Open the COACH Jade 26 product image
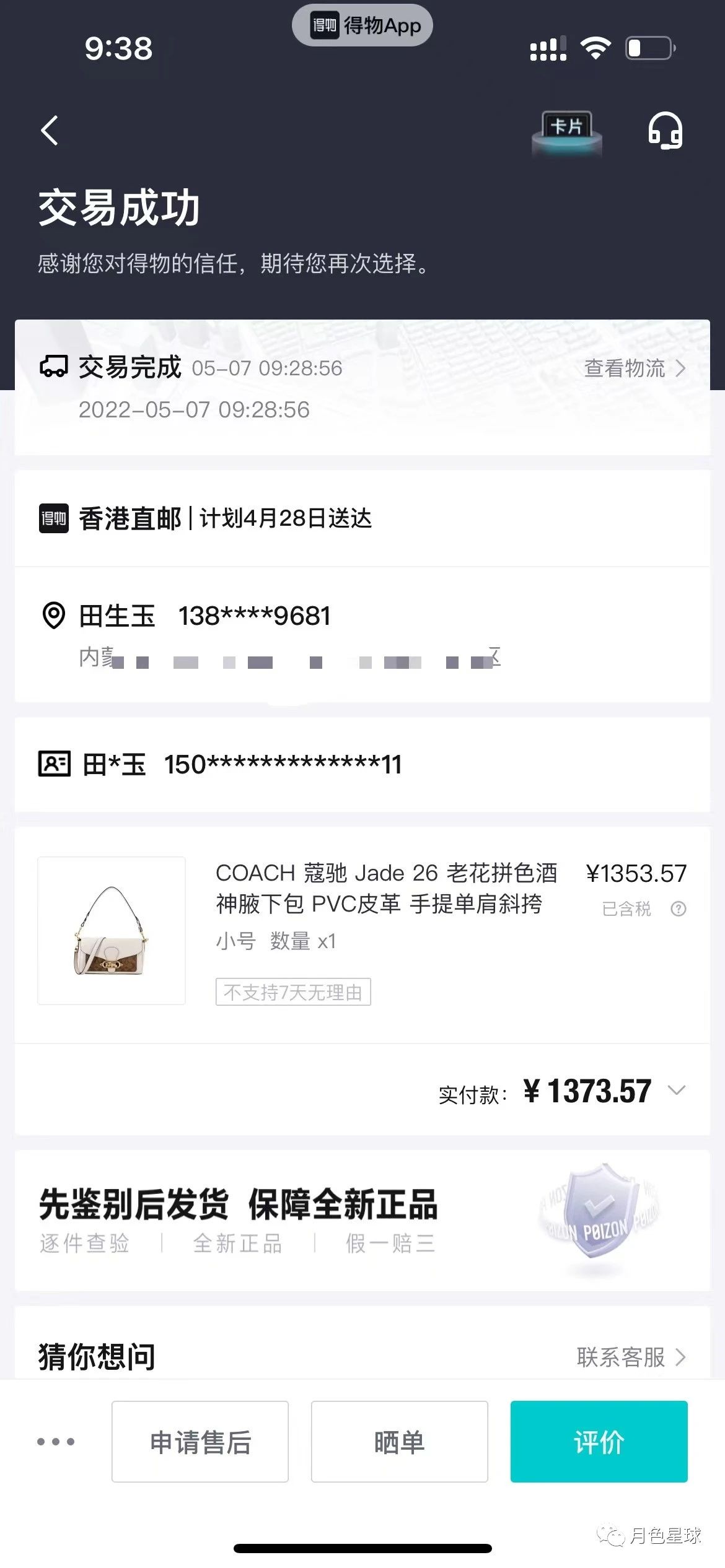Screen dimensions: 725x1568 tap(112, 930)
